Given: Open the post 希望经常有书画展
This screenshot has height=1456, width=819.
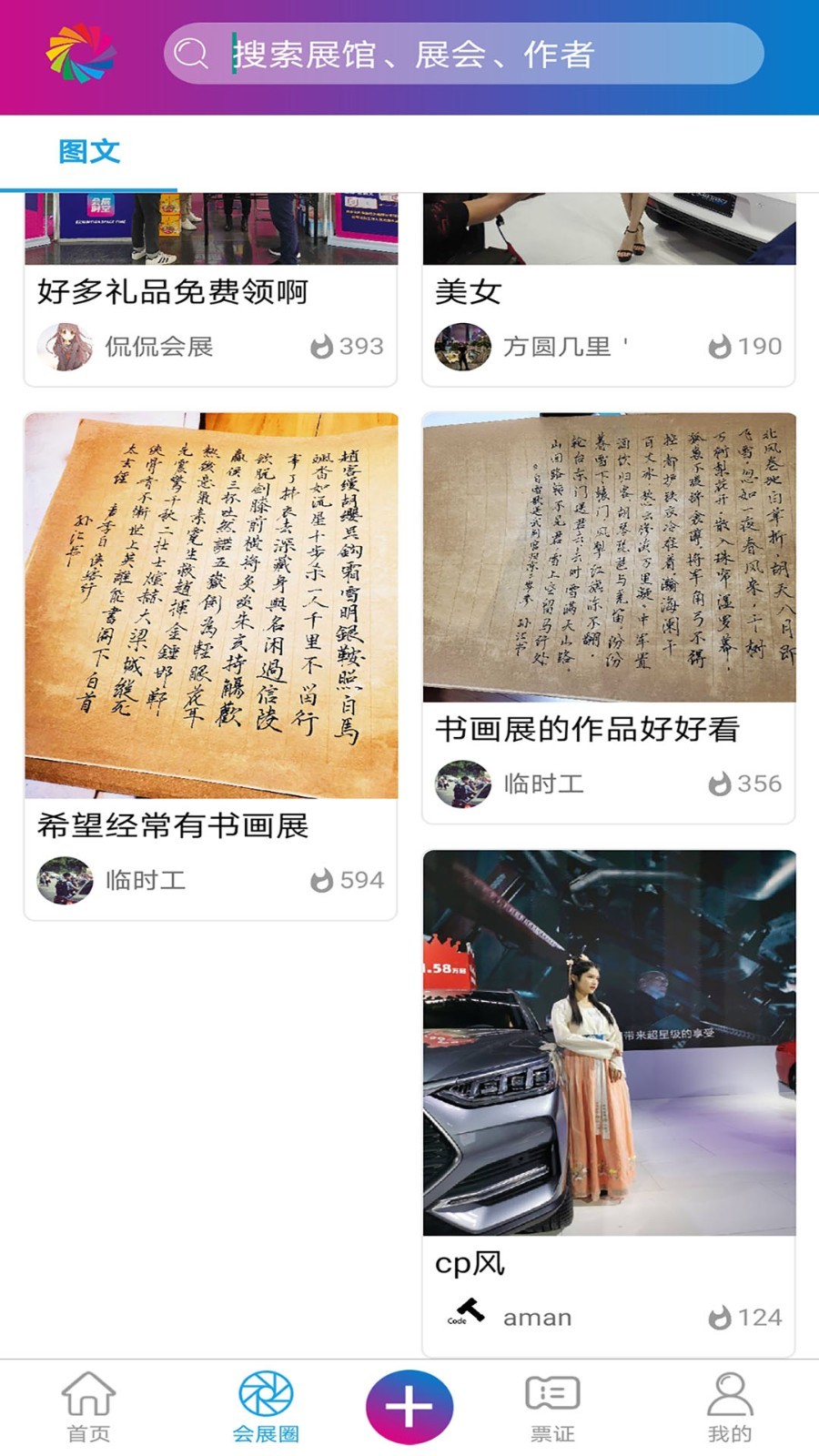Looking at the screenshot, I should [210, 666].
